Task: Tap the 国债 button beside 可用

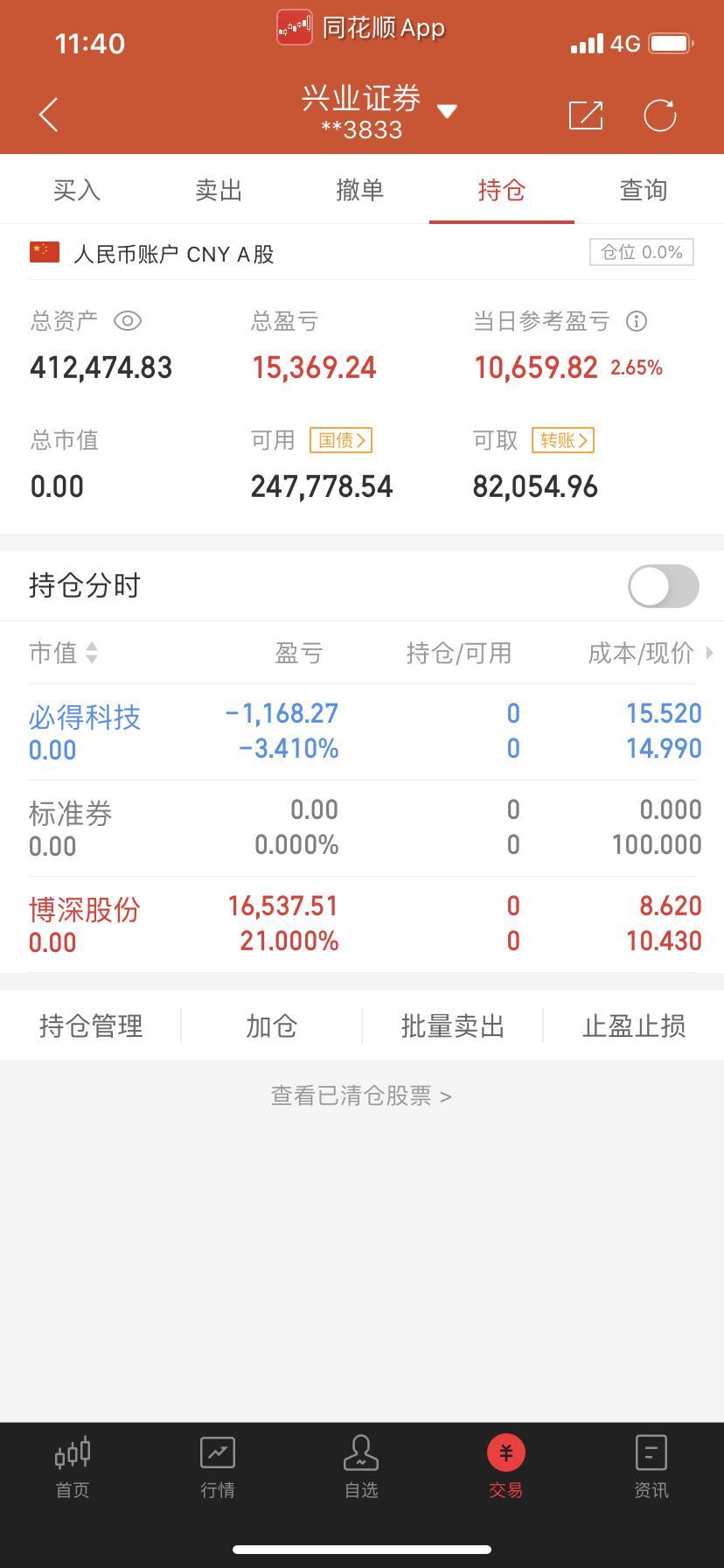Action: 341,440
